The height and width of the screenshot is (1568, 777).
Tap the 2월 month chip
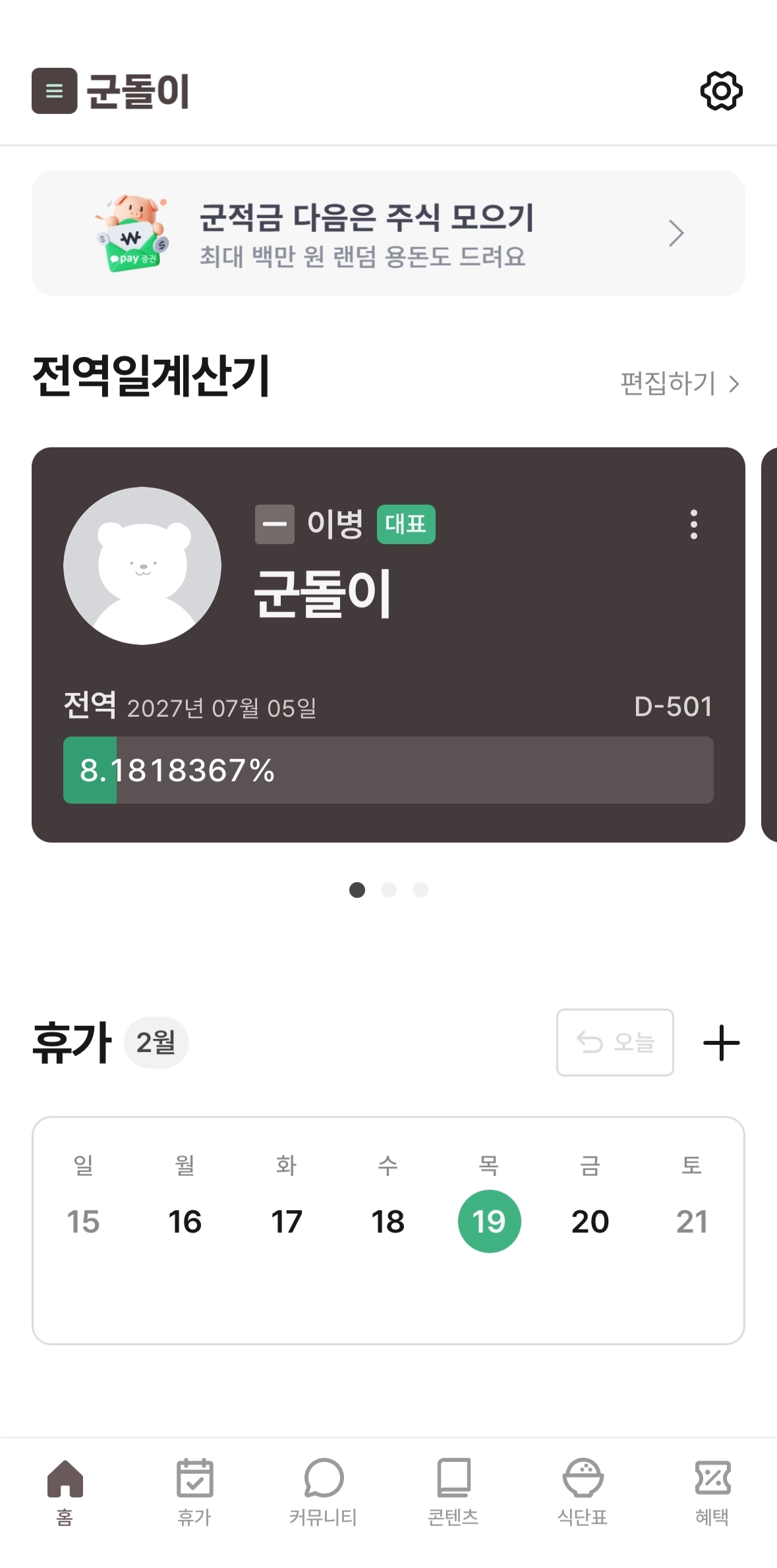coord(156,1042)
